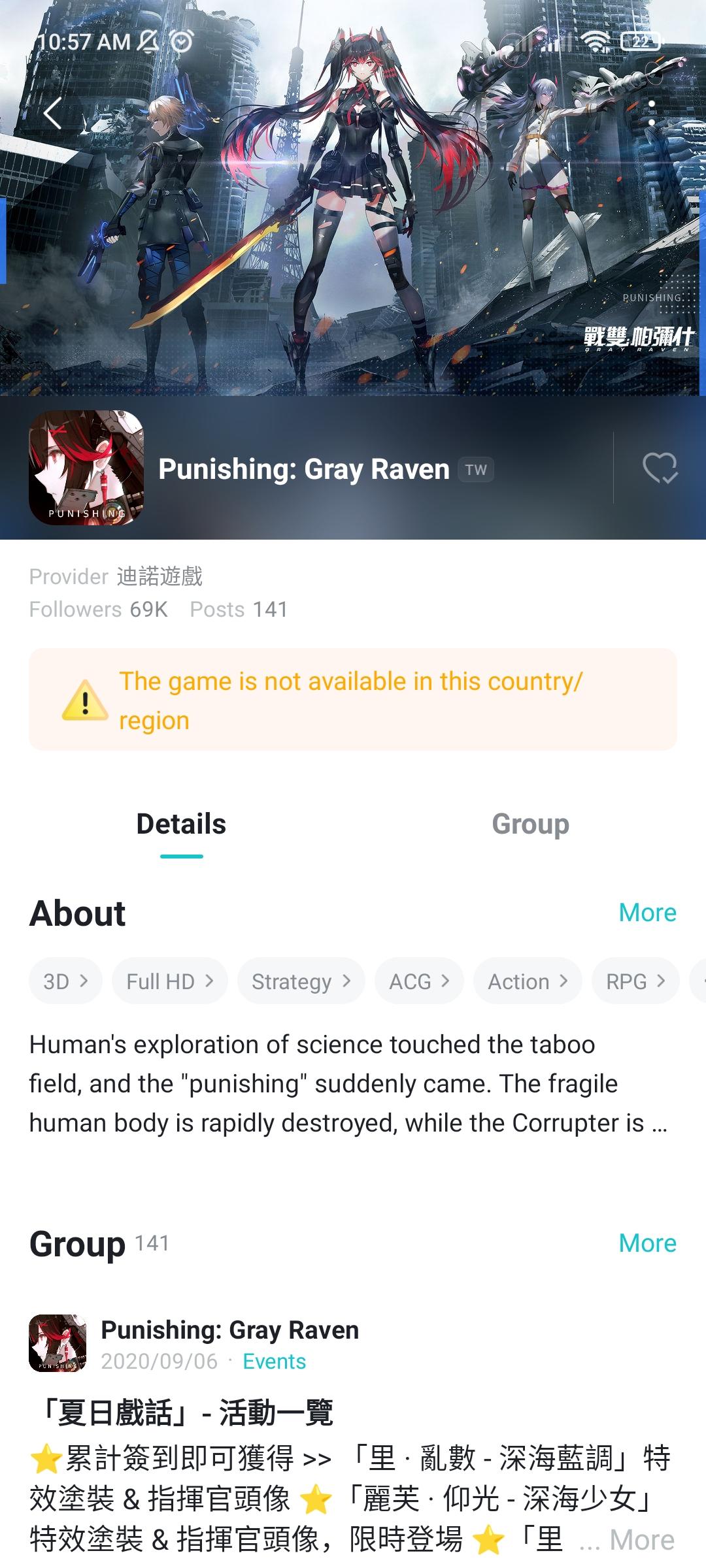Follow the game with the heart icon
This screenshot has height=1568, width=706.
pyautogui.click(x=660, y=468)
